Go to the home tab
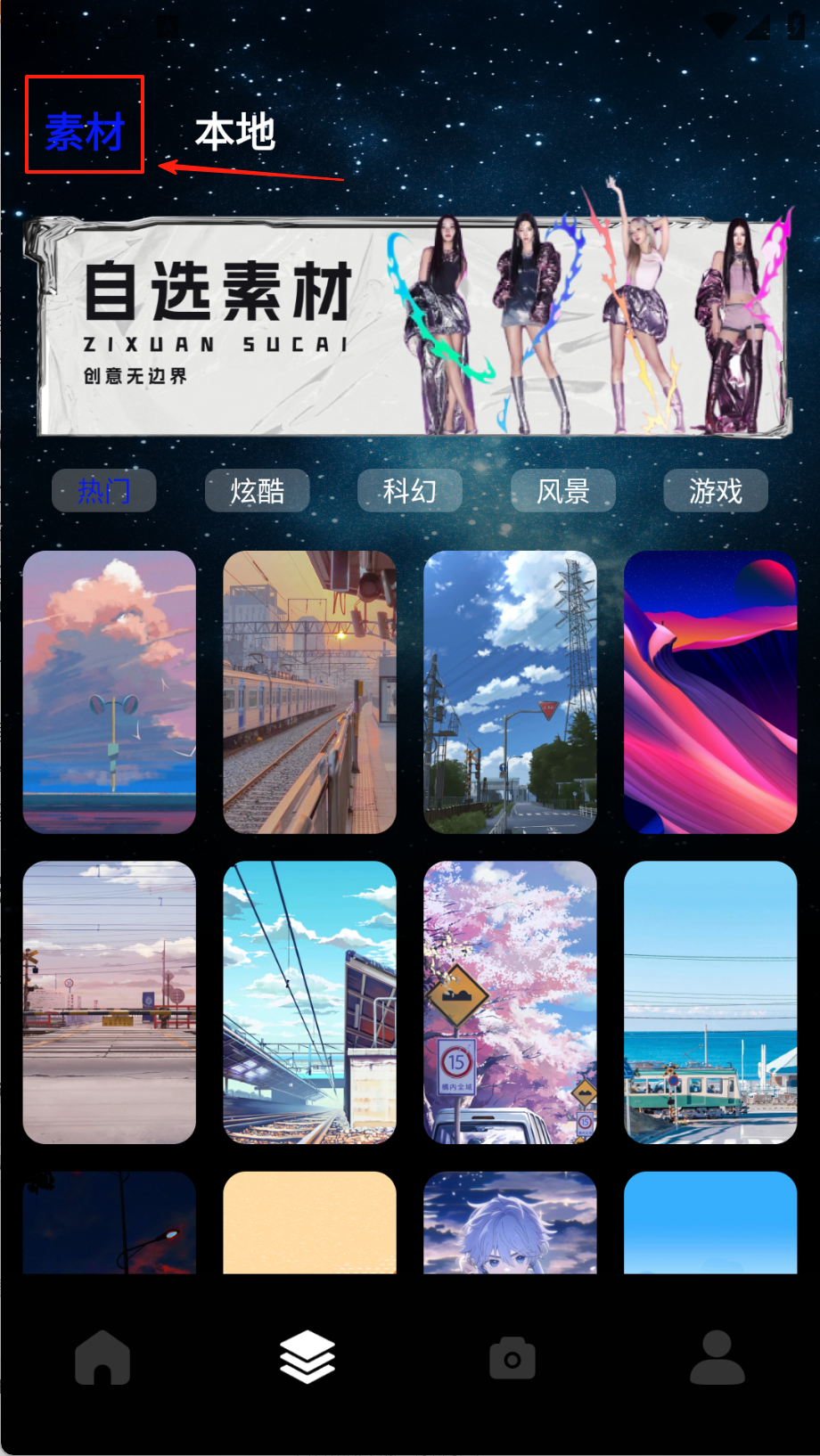The width and height of the screenshot is (820, 1456). [x=102, y=1357]
